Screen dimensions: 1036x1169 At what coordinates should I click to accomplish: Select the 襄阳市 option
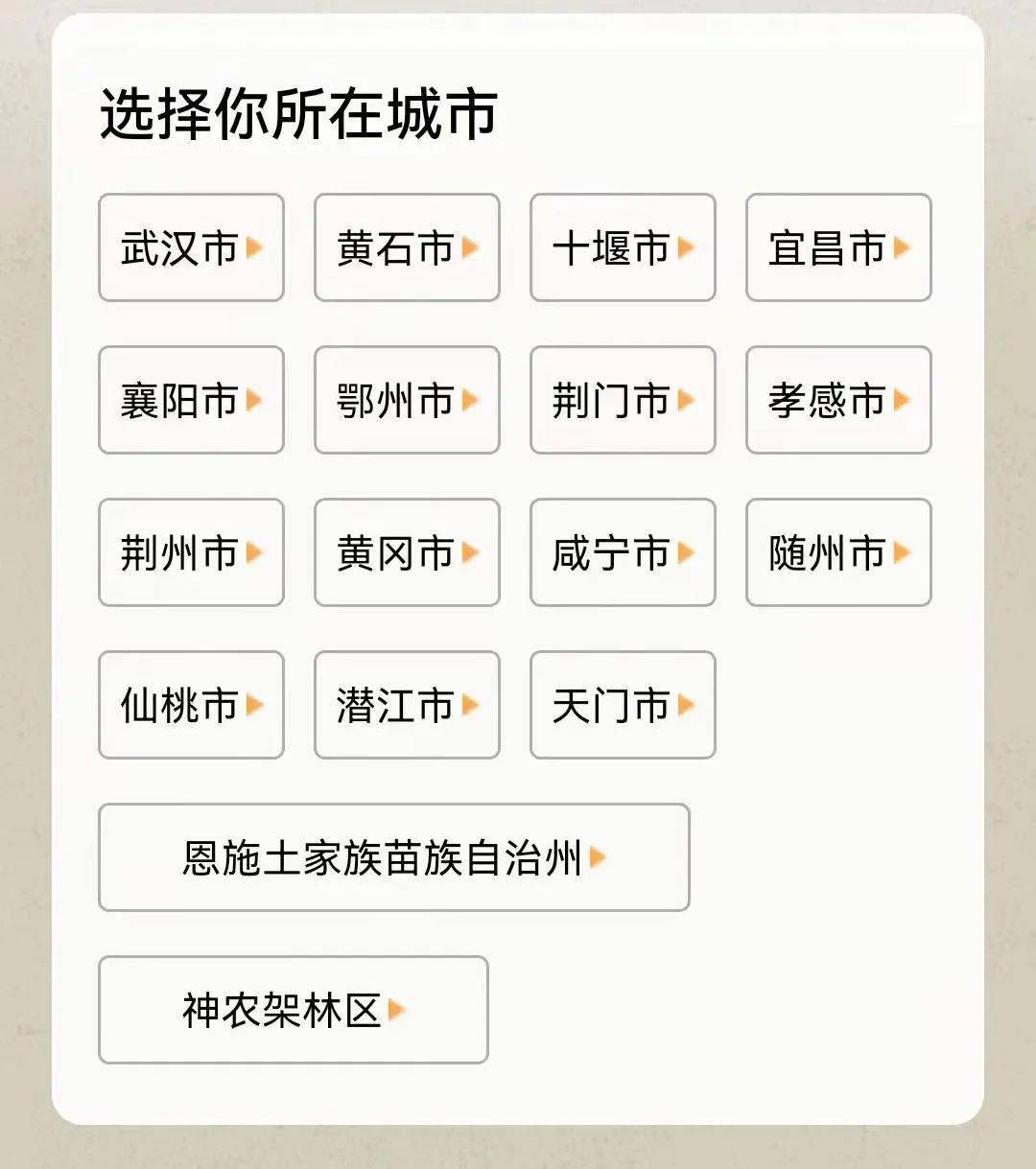pyautogui.click(x=191, y=400)
